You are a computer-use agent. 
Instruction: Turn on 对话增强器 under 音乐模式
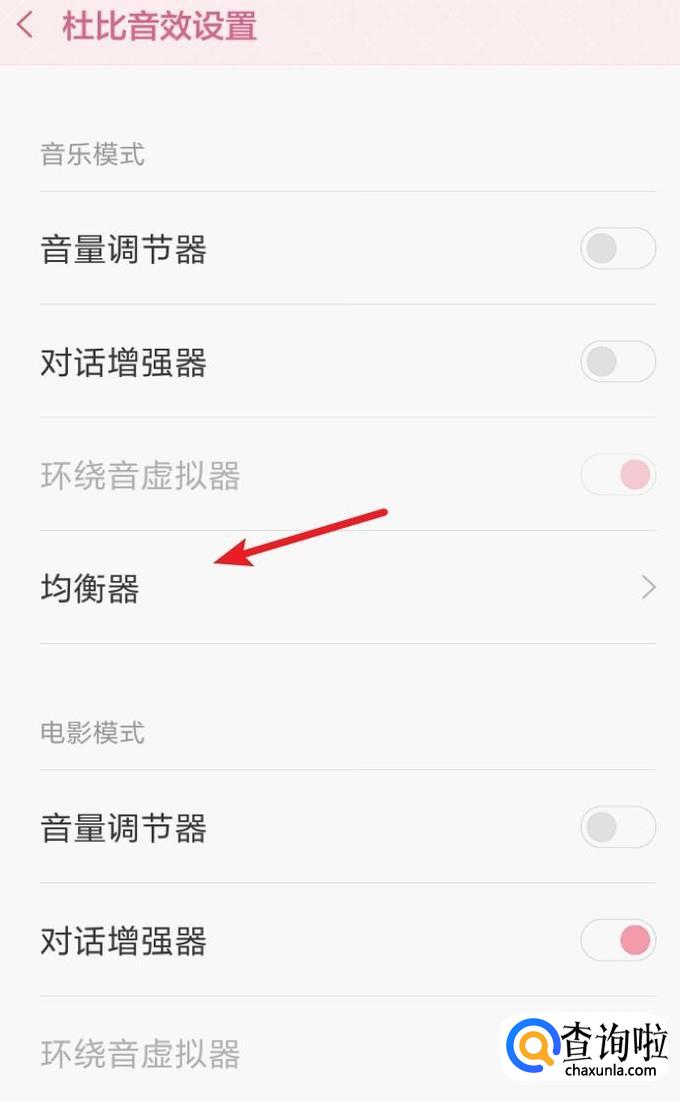pos(618,362)
